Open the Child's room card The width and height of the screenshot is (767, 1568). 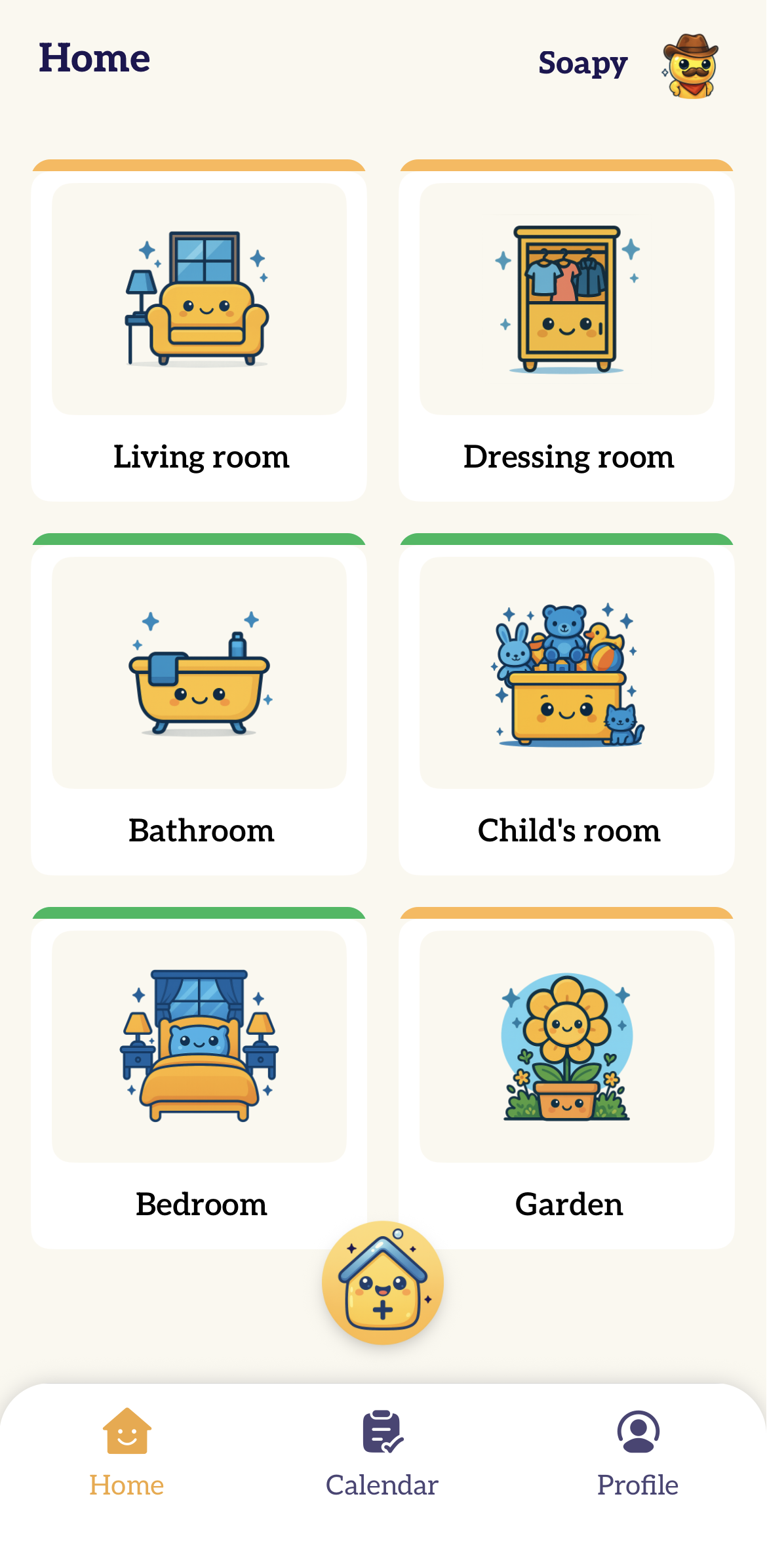coord(566,705)
